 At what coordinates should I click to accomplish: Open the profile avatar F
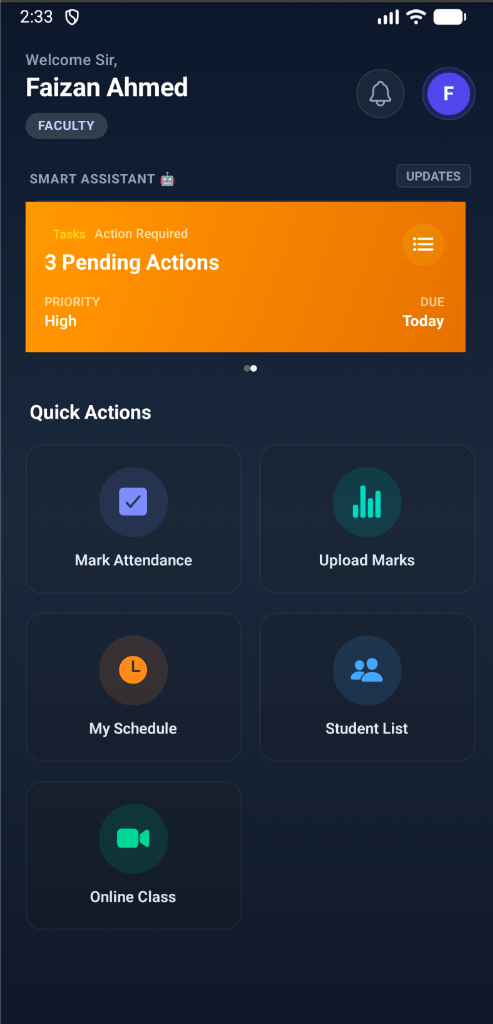(449, 93)
